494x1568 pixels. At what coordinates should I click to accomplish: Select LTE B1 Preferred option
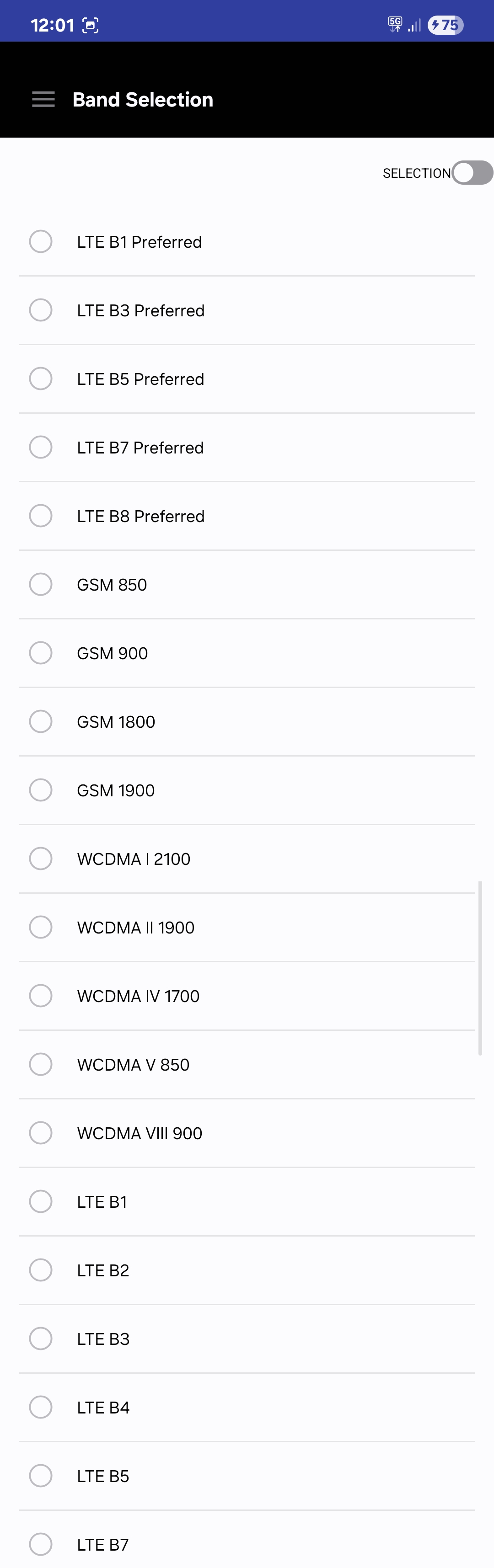pos(41,242)
